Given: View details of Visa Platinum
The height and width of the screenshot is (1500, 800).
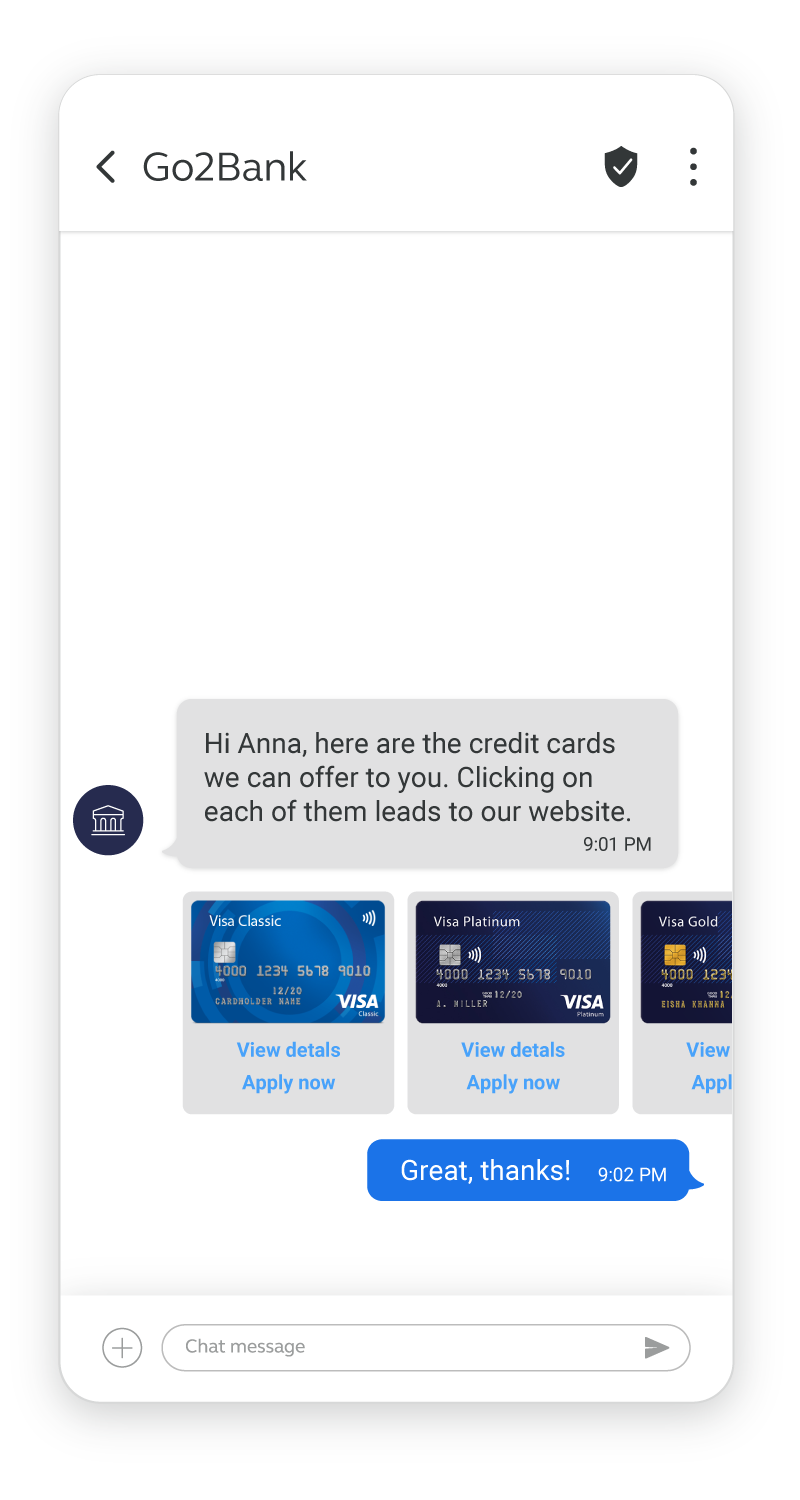Looking at the screenshot, I should click(x=513, y=1050).
